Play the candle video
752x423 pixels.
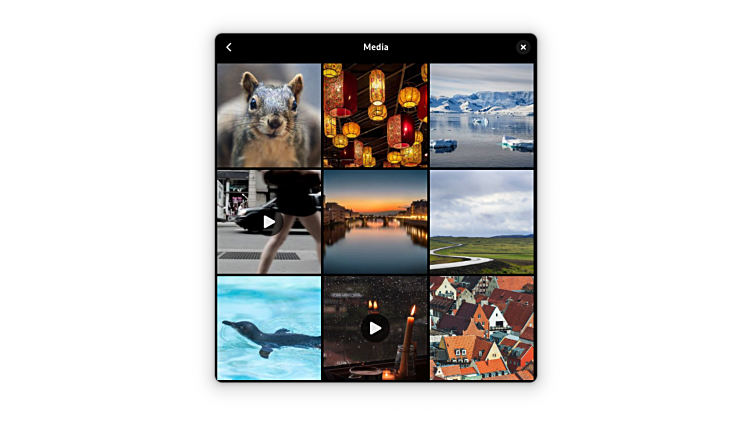coord(375,328)
